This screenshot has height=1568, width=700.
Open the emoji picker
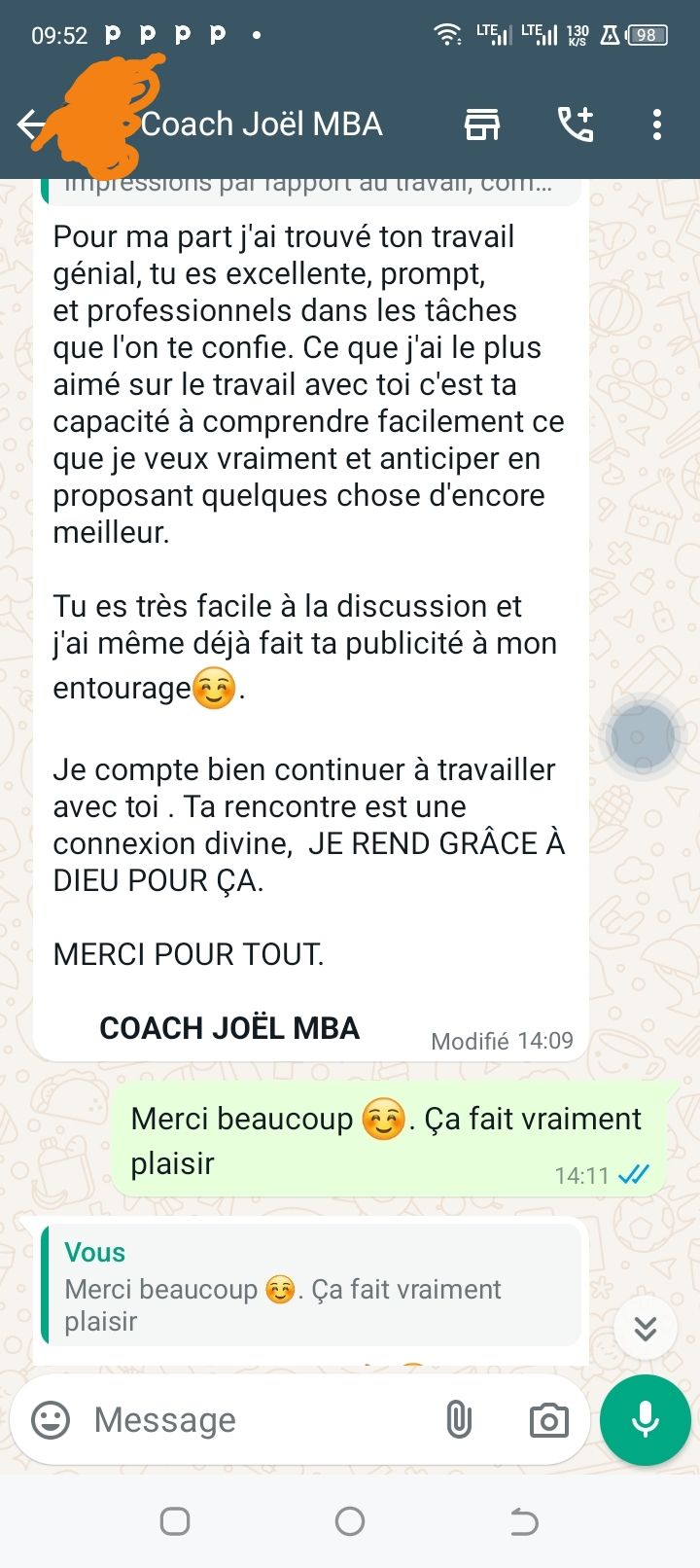coord(51,1420)
